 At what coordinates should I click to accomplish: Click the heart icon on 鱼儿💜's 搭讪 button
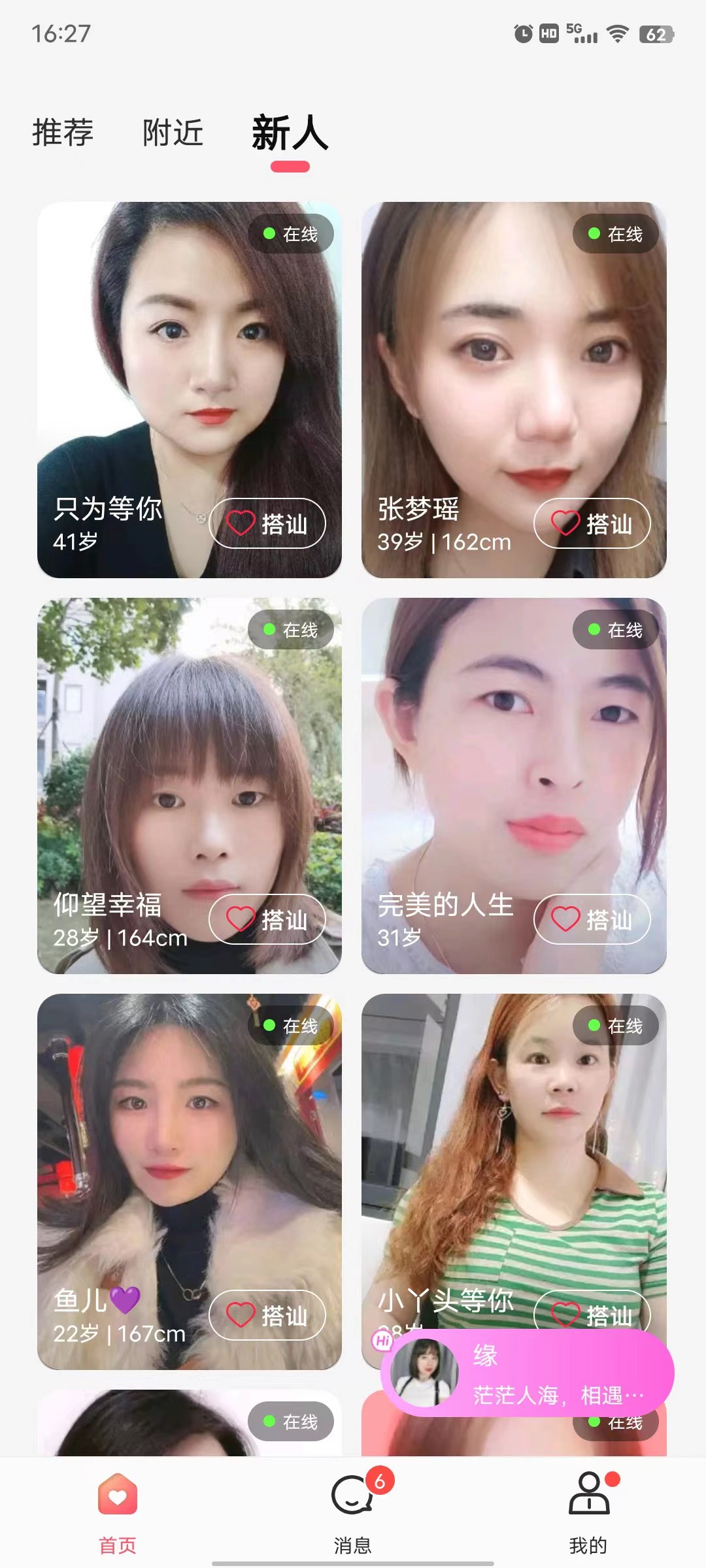[x=242, y=1315]
